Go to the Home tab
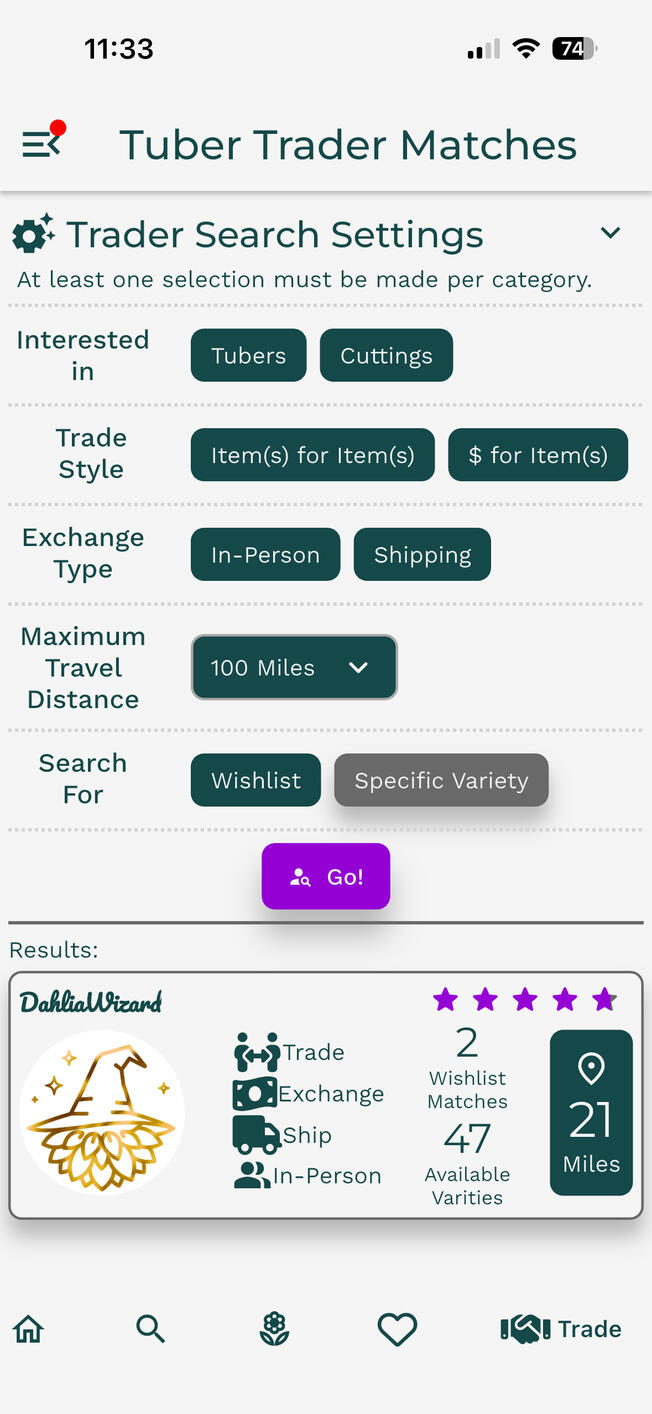 click(28, 1329)
